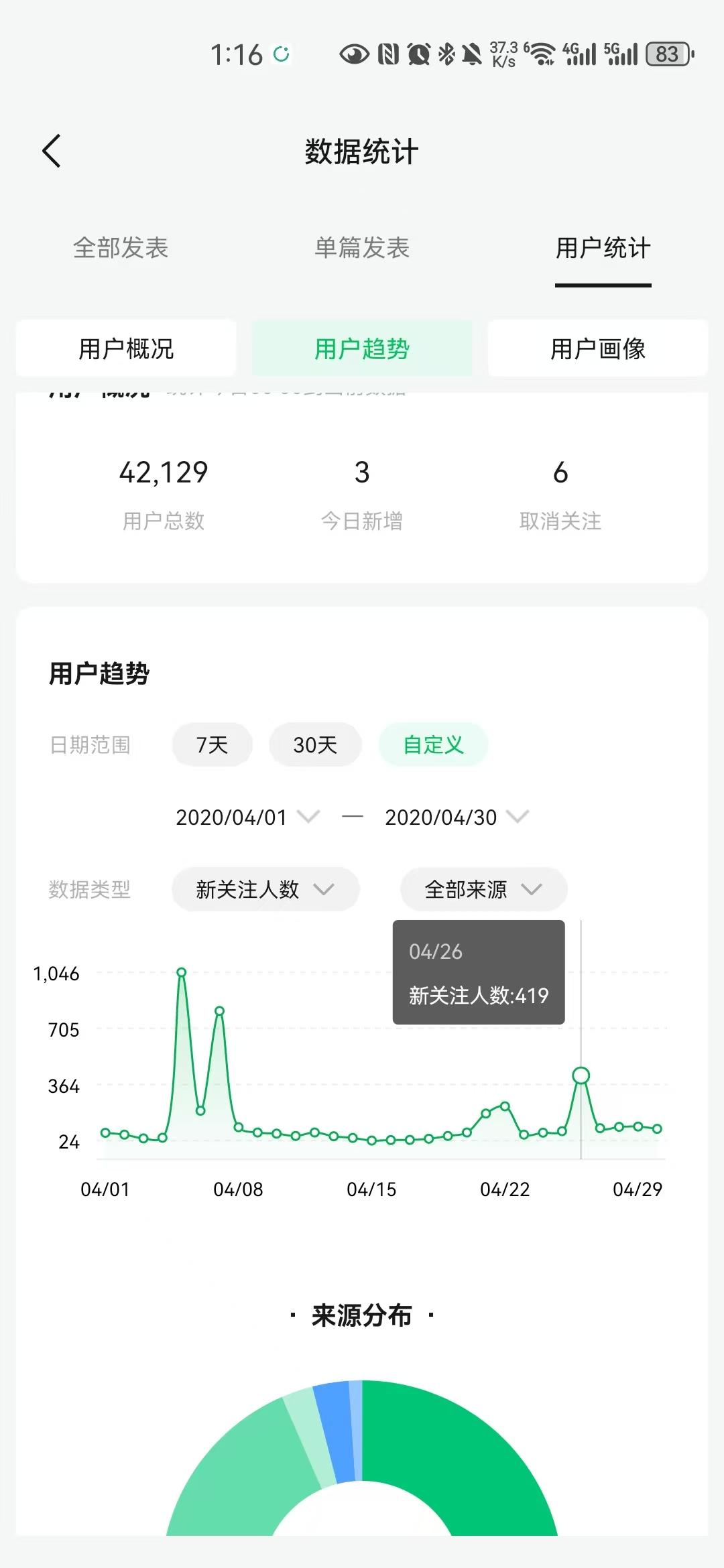Screen dimensions: 724x1568
Task: Expand the 全部来源 source dropdown
Action: coord(481,889)
